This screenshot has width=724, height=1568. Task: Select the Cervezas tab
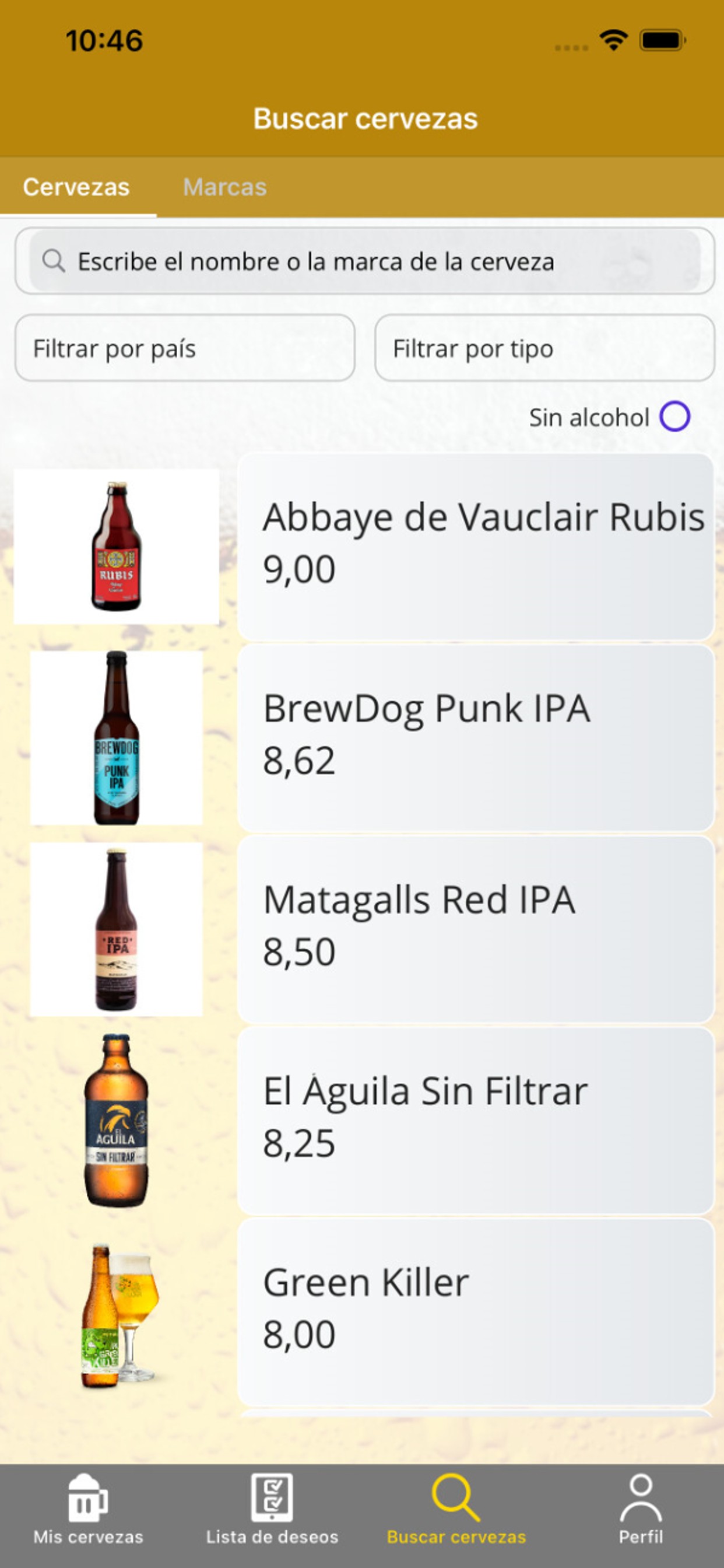click(75, 187)
